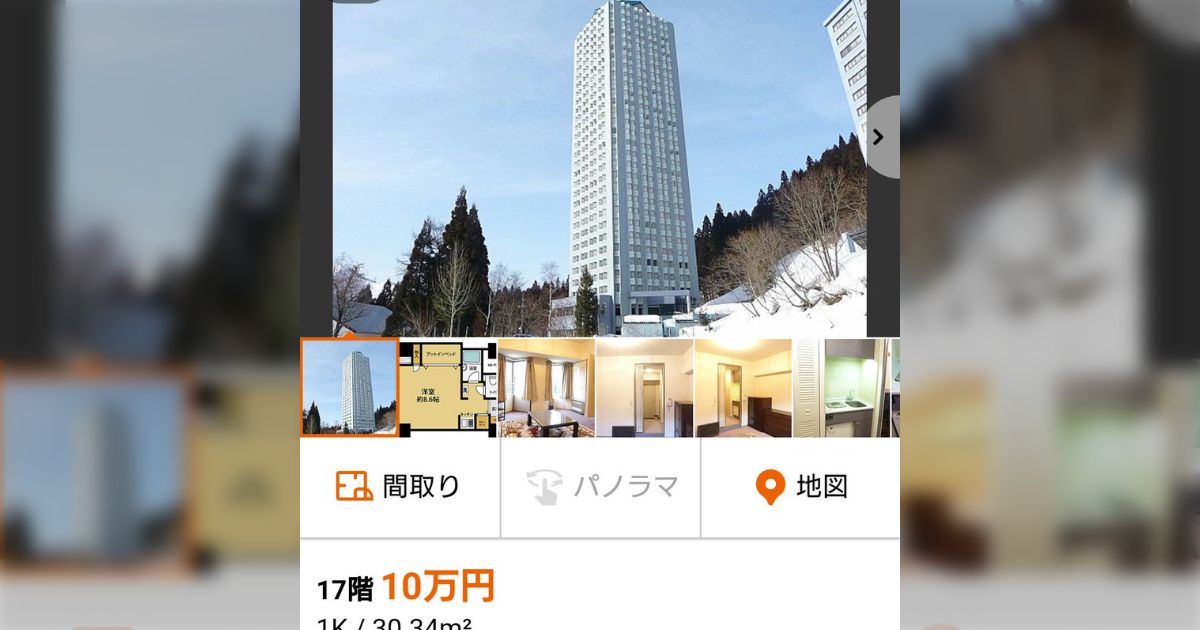Open the 地図 map button
1200x630 pixels.
pos(800,487)
